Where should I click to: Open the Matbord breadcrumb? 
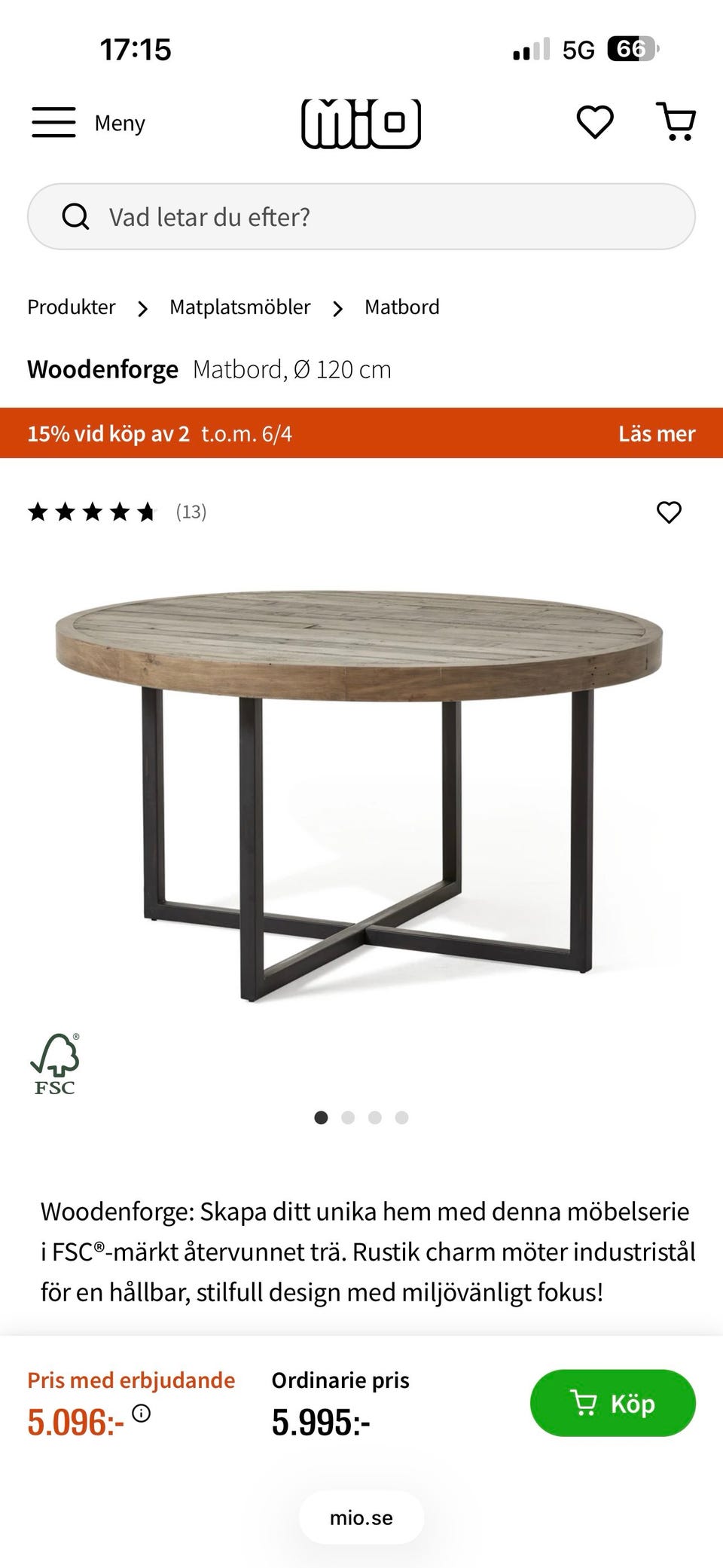click(402, 307)
